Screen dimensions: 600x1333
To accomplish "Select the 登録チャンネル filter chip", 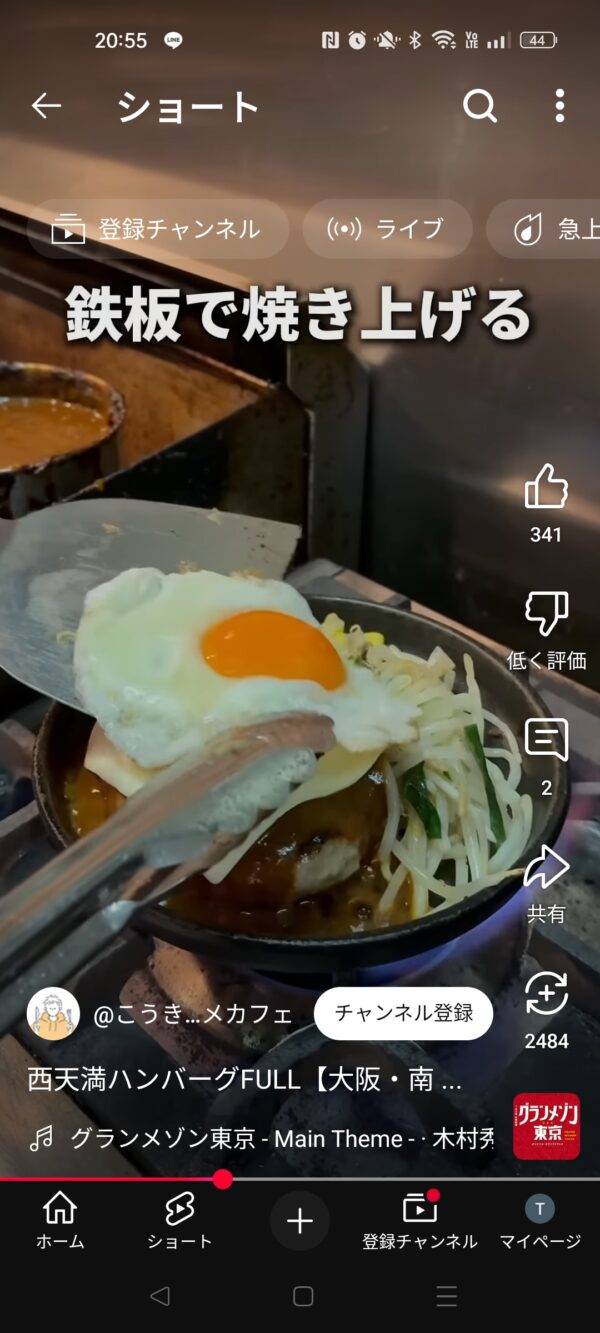I will 158,229.
